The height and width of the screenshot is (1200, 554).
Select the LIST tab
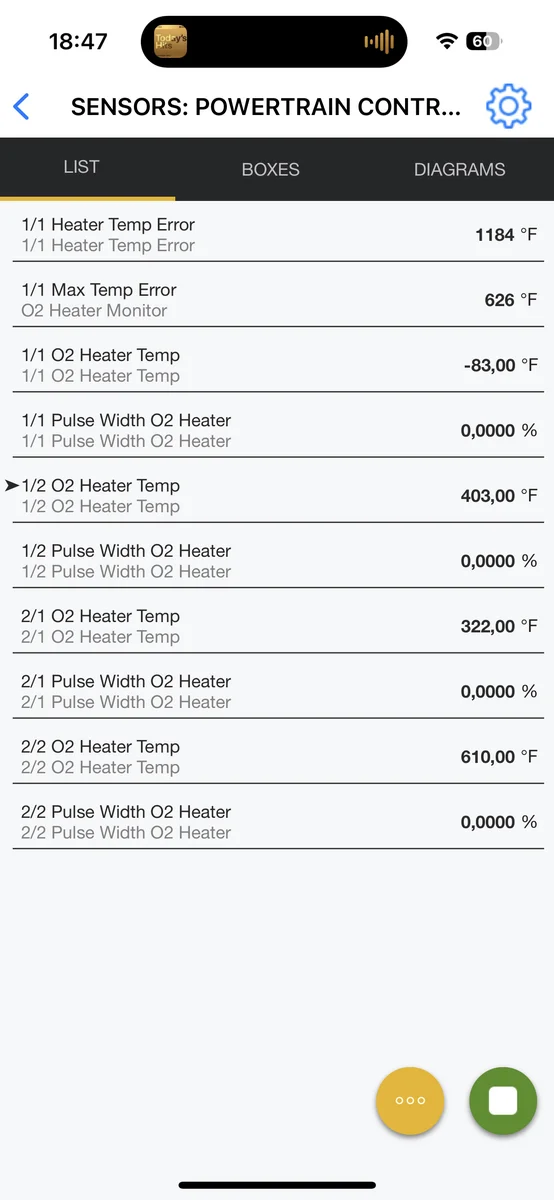point(81,168)
